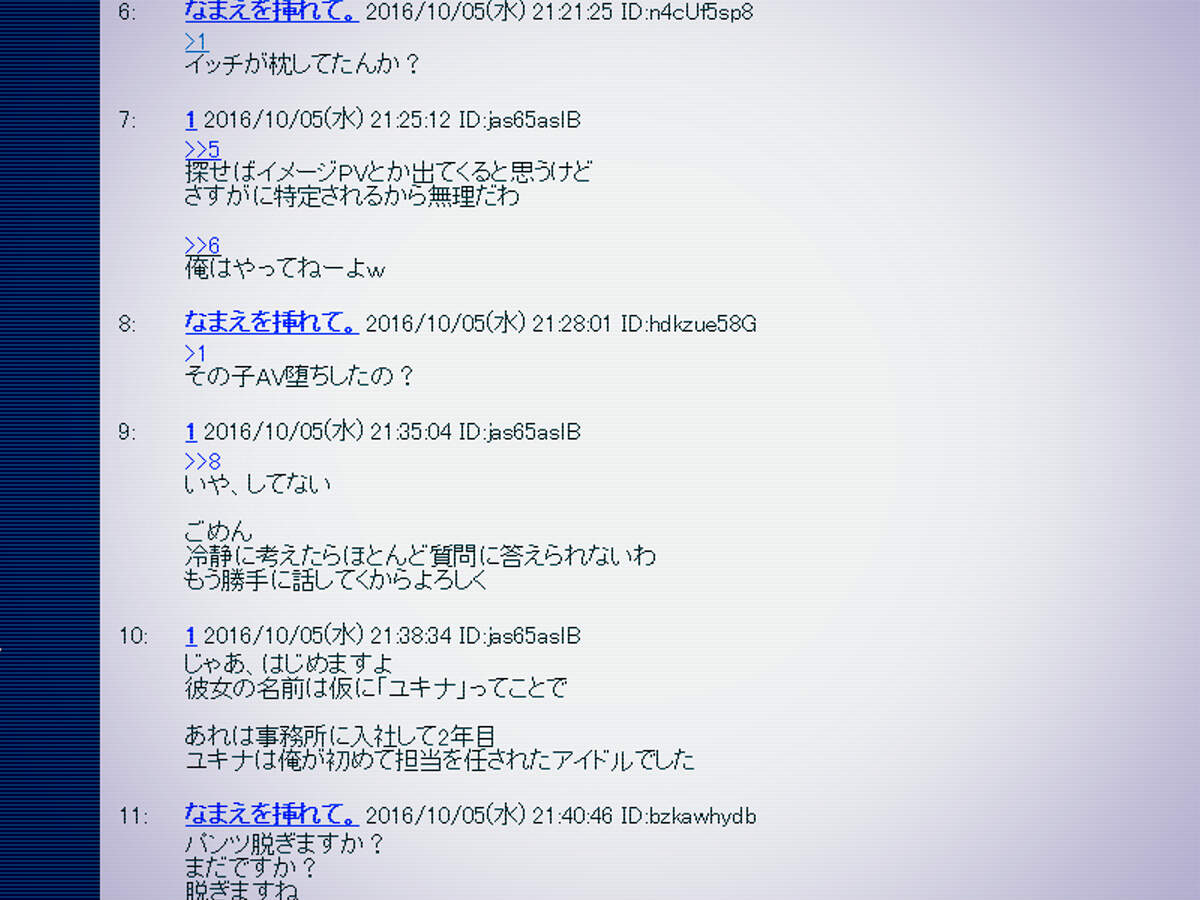Open poster link "1" in post 10
This screenshot has height=900, width=1200.
[190, 636]
